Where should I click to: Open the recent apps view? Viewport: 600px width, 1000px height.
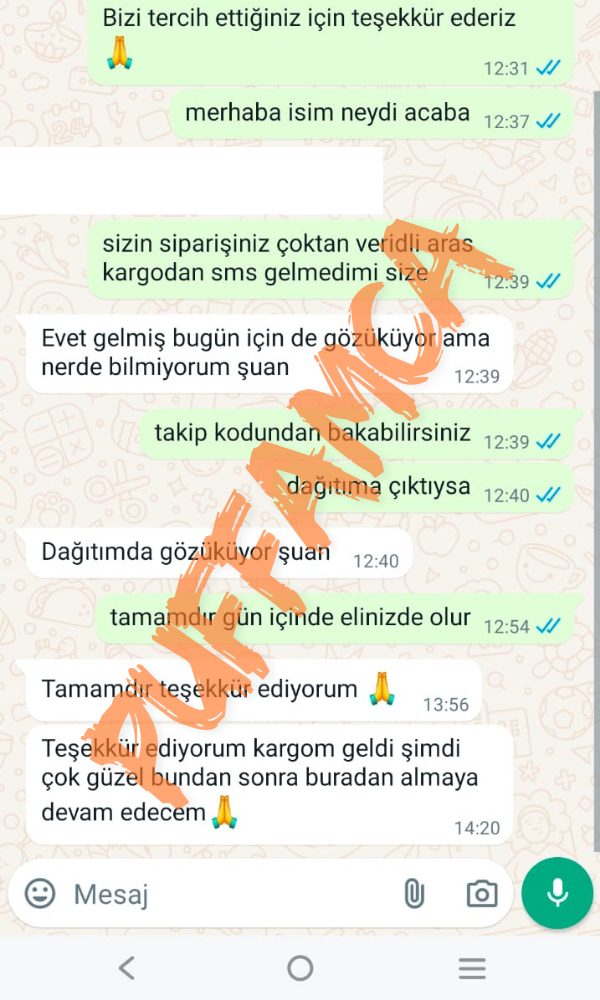click(x=472, y=968)
